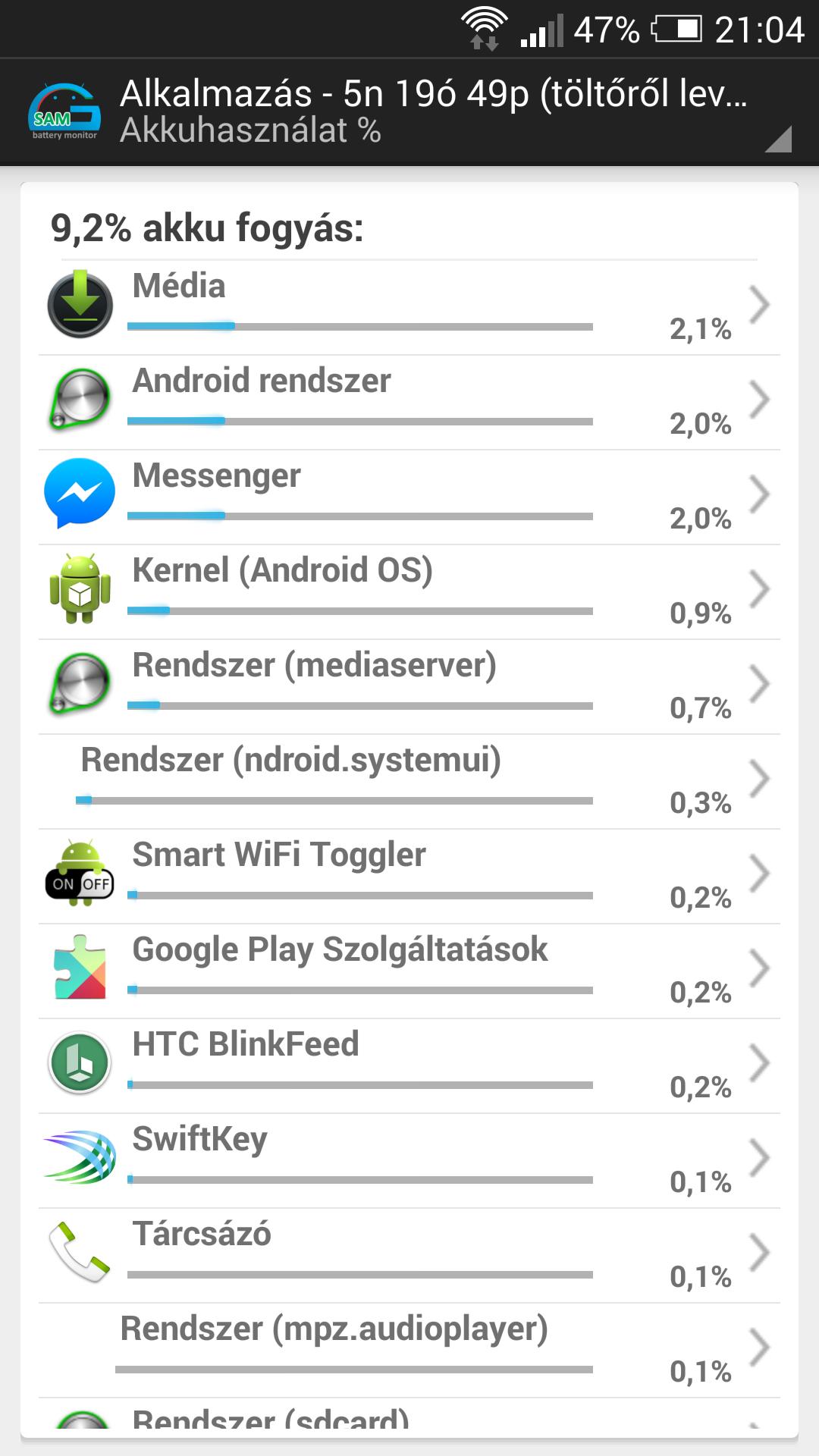This screenshot has width=819, height=1456.
Task: View Tárcsázó battery usage
Action: coord(409,1256)
